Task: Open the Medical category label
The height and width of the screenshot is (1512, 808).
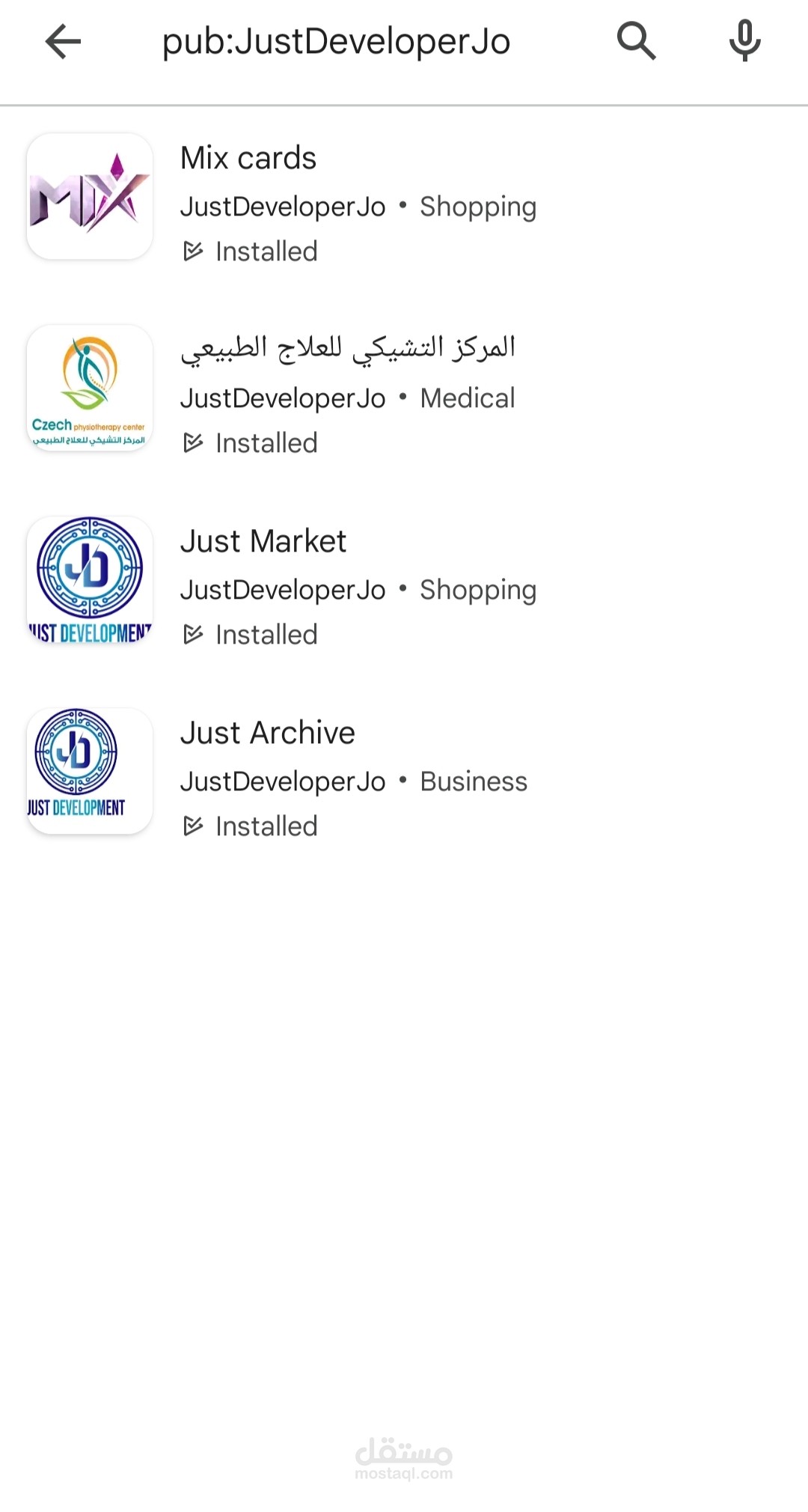Action: [468, 398]
